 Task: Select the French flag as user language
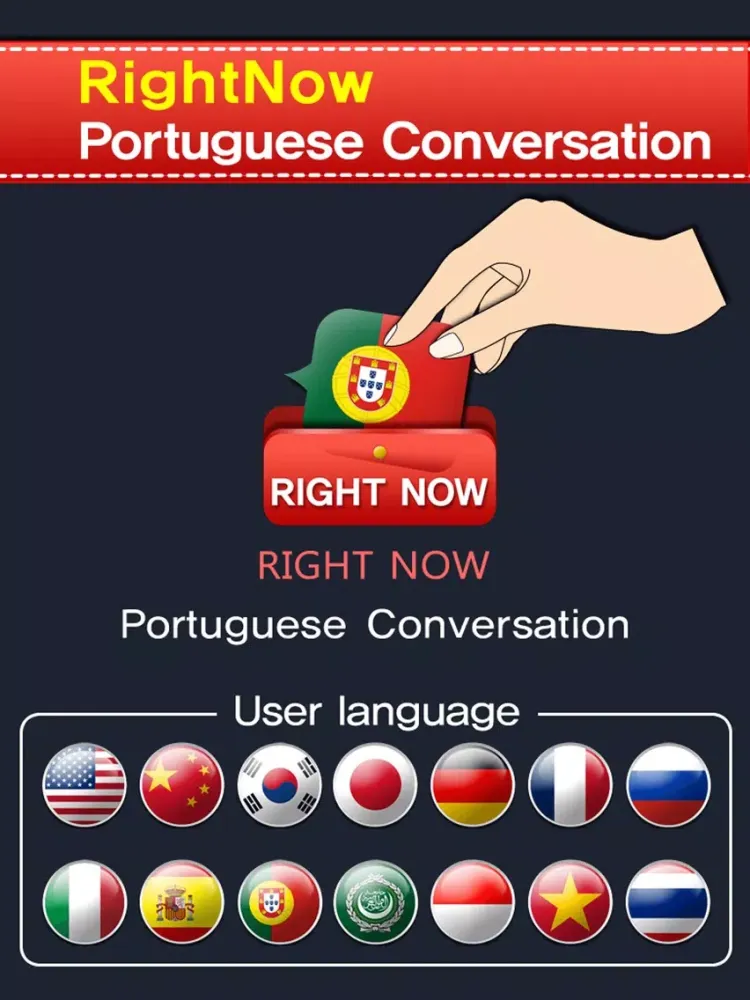point(569,783)
